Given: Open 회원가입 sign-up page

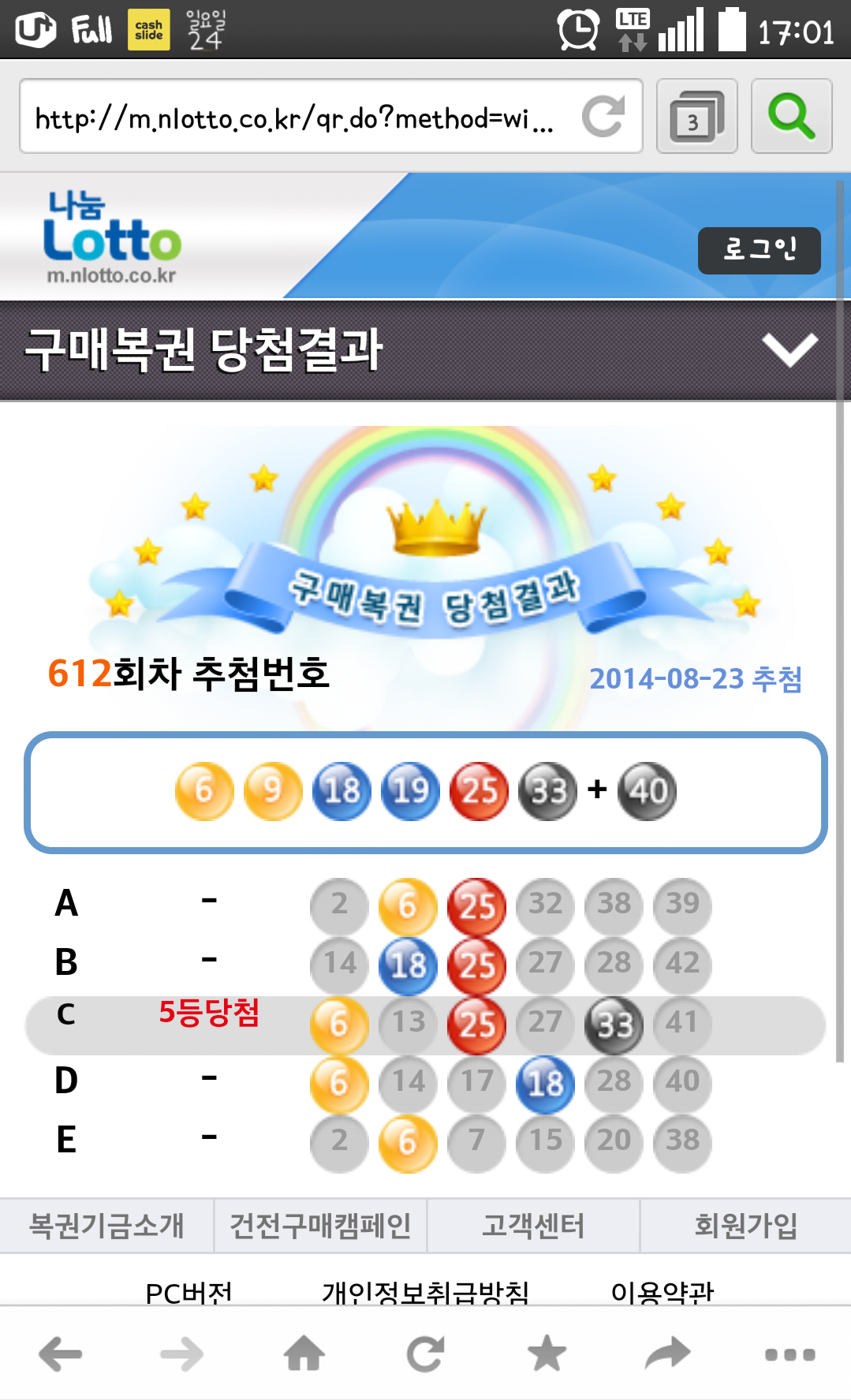Looking at the screenshot, I should 746,1226.
